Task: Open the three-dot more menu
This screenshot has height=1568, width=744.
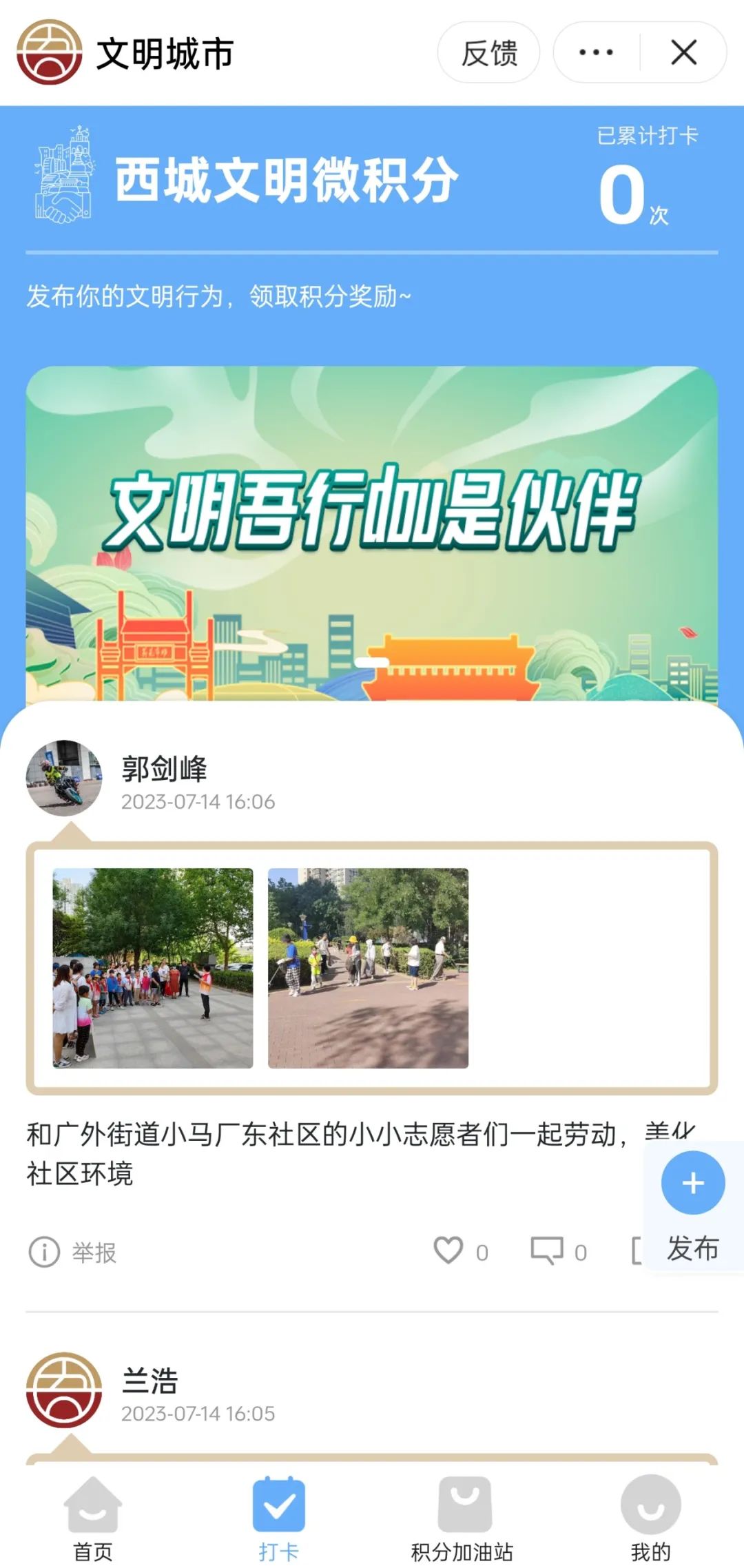Action: pyautogui.click(x=596, y=53)
